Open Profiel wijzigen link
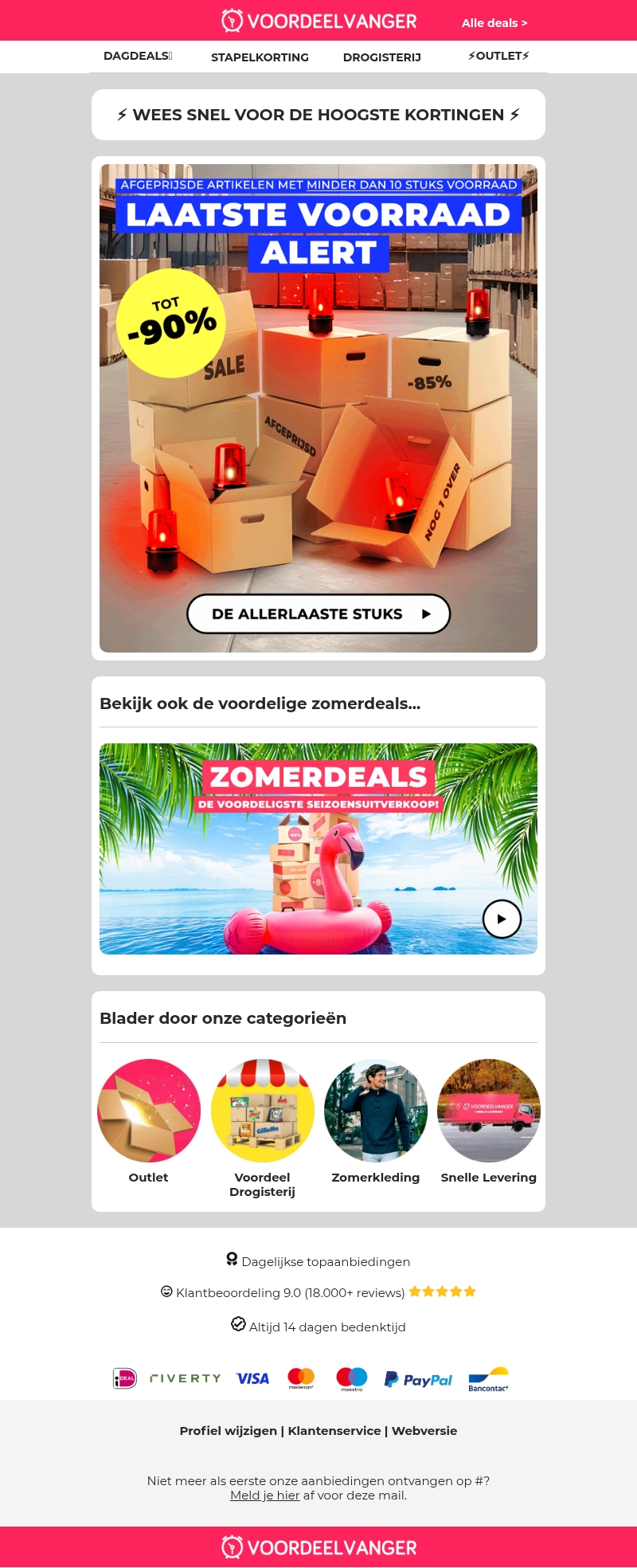Image resolution: width=637 pixels, height=1568 pixels. point(228,1430)
